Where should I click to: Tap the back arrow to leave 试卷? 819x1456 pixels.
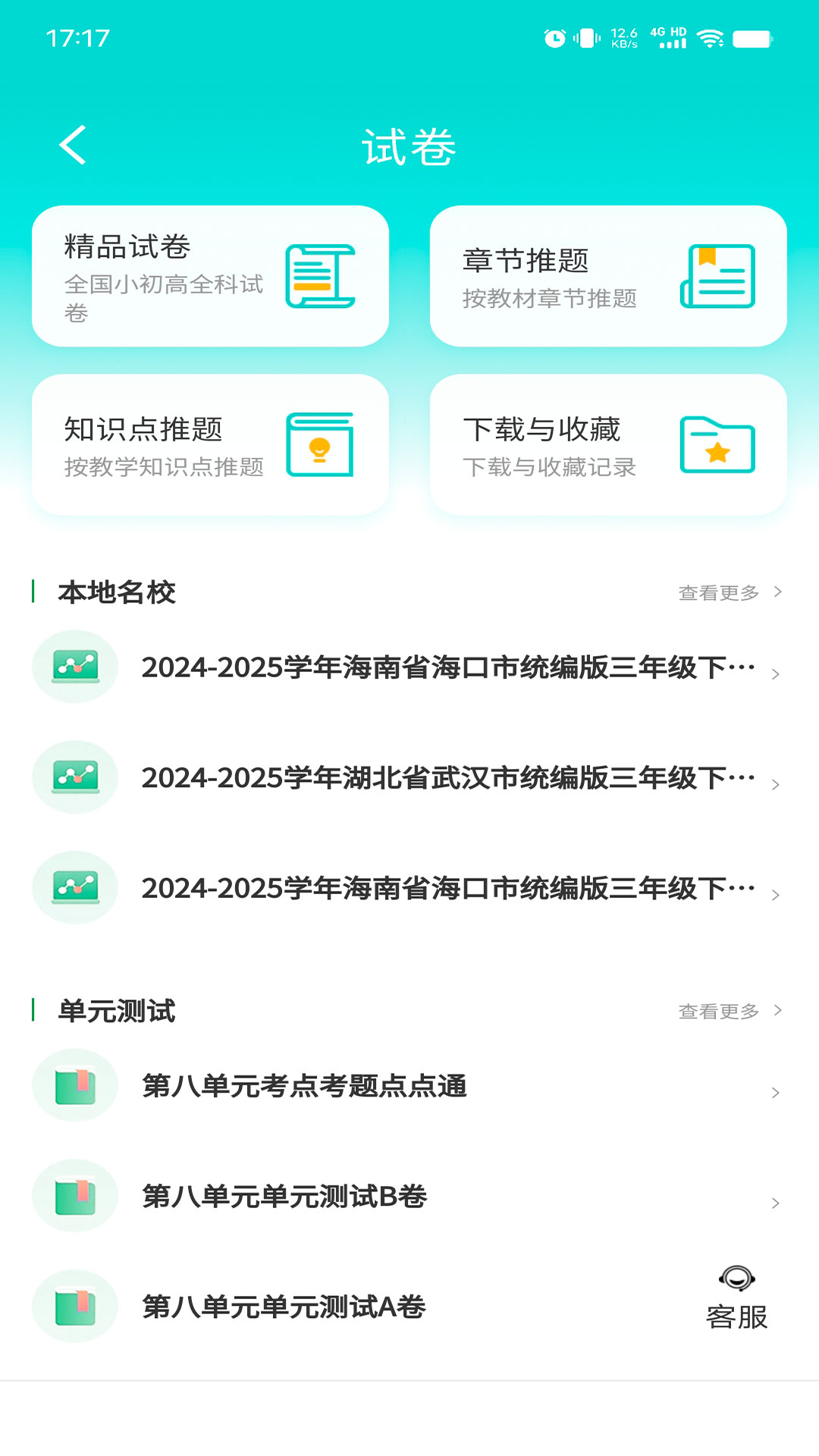[x=72, y=145]
